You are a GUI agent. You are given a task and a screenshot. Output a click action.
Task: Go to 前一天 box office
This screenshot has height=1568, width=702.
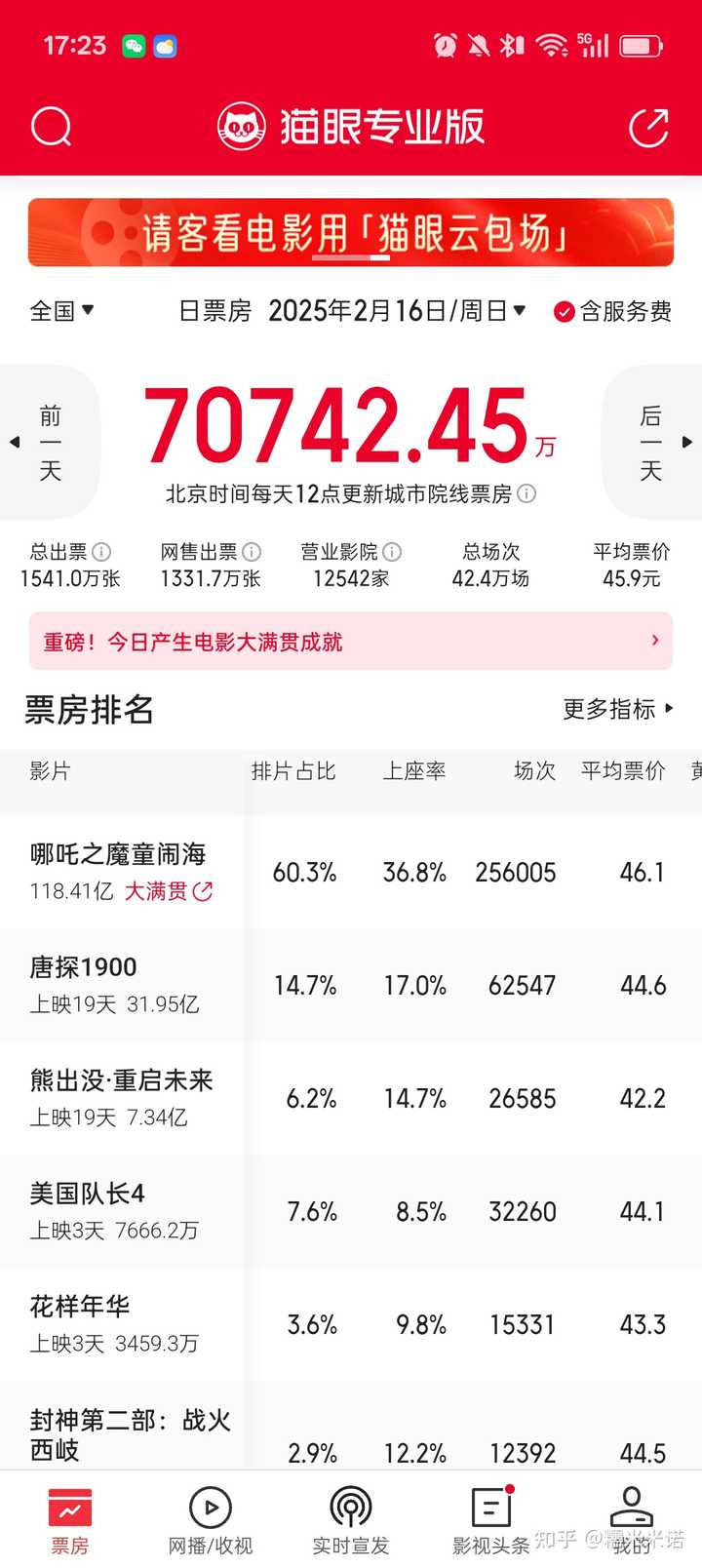point(49,443)
